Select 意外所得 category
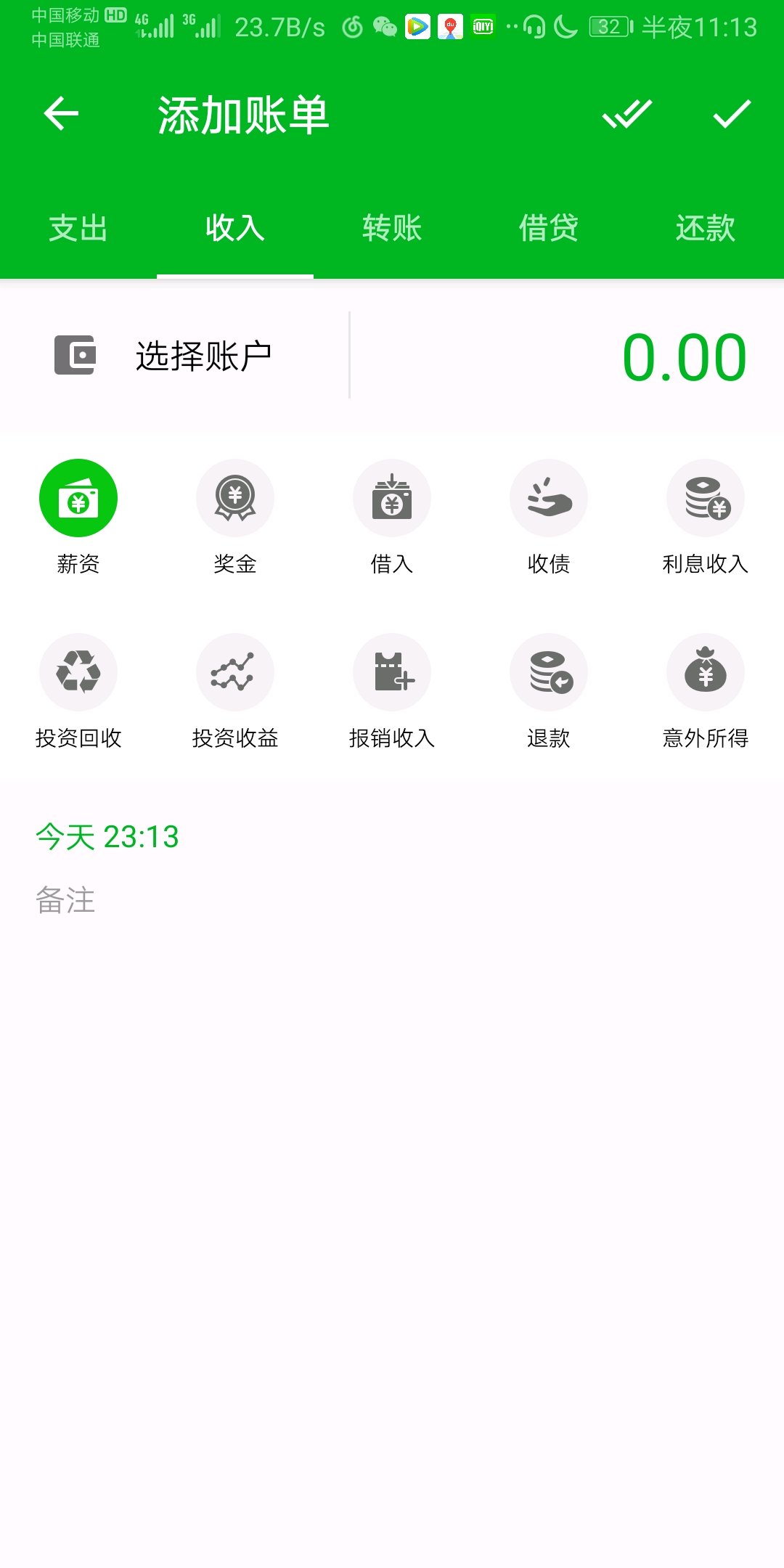 pos(706,691)
